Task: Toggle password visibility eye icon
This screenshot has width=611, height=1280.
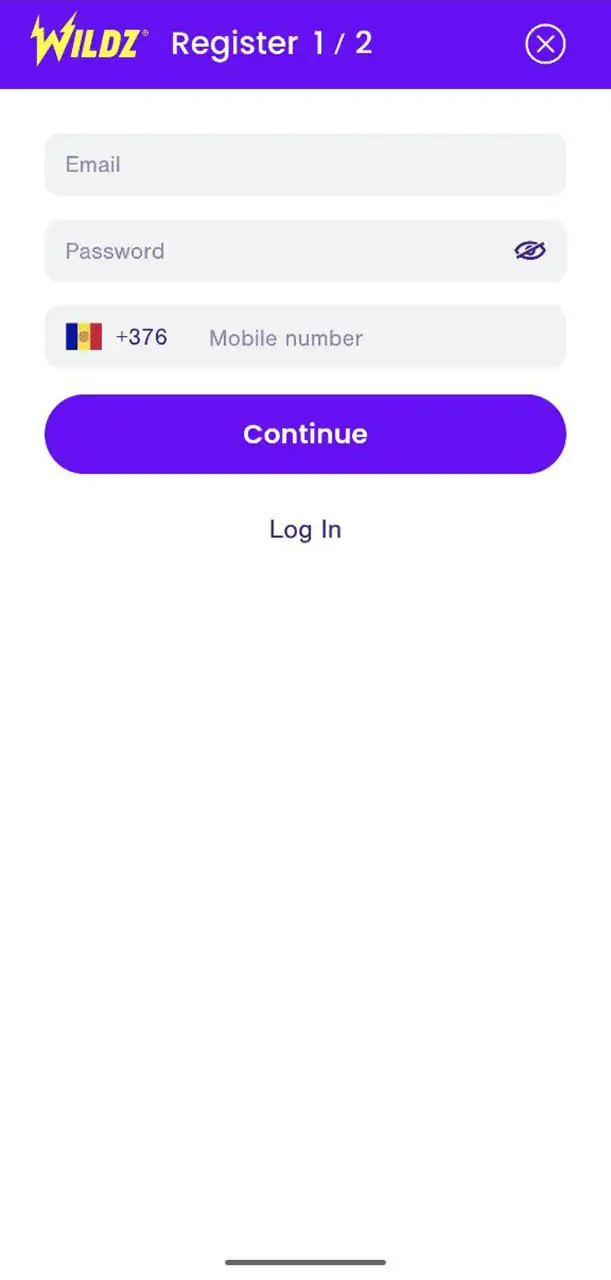Action: (530, 251)
